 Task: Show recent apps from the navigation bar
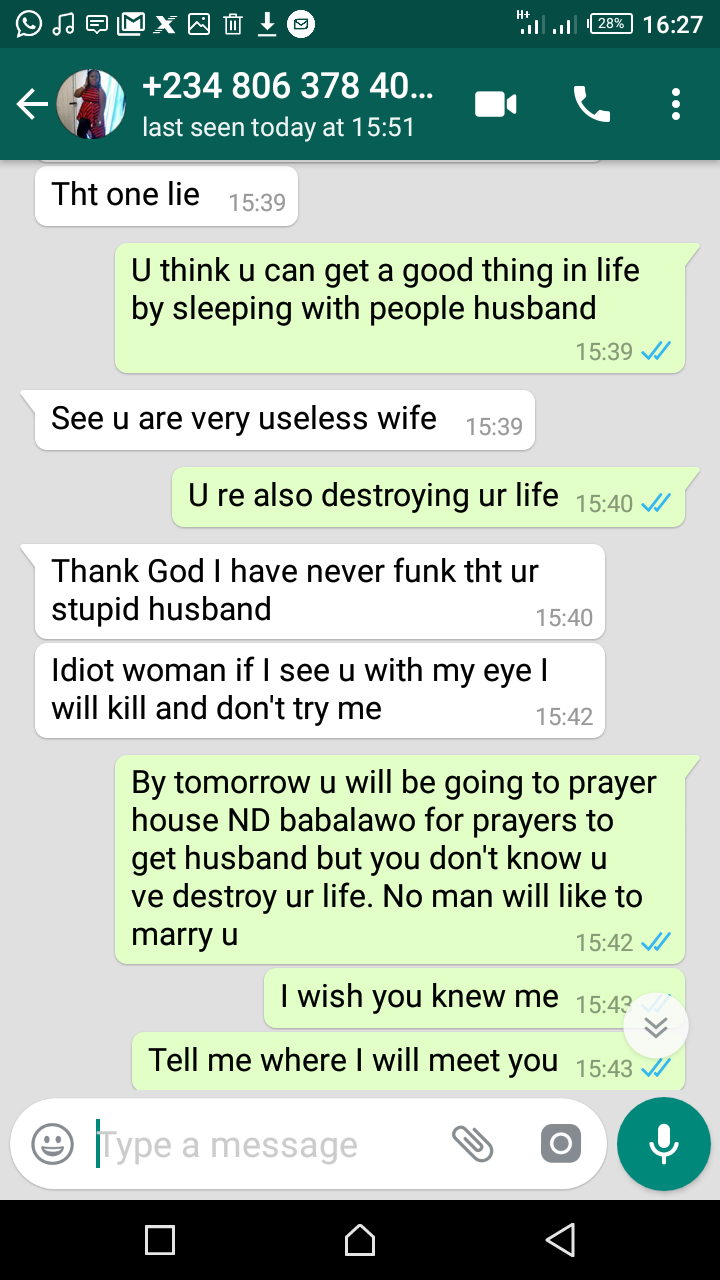click(x=160, y=1240)
